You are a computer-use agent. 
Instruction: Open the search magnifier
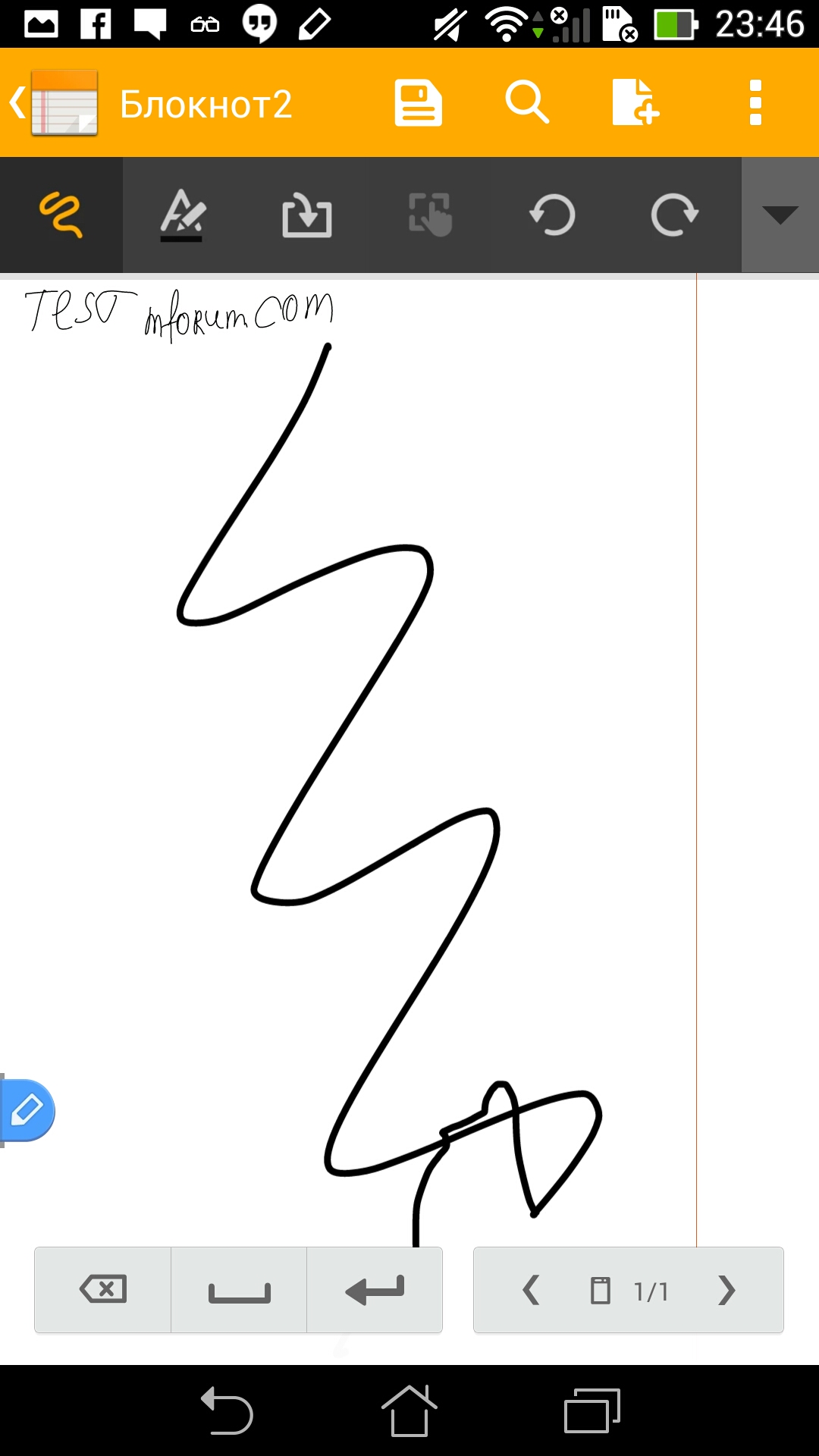[x=527, y=102]
